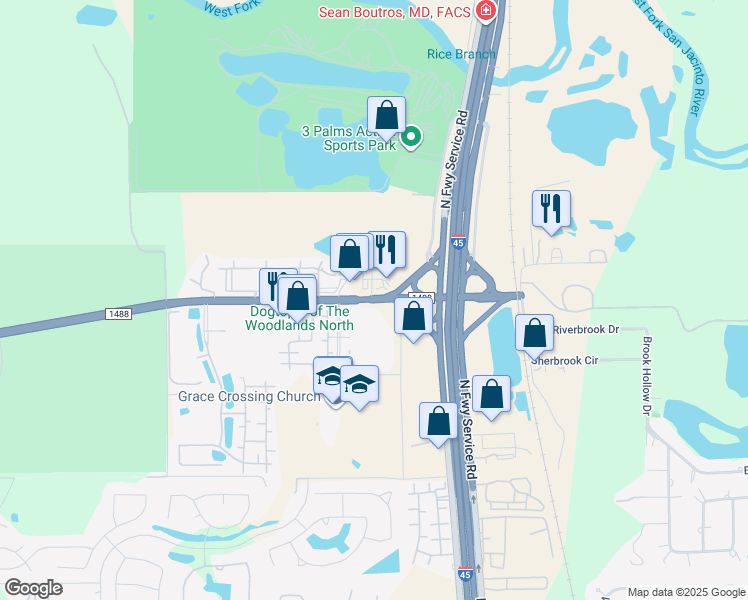Open the shopping marker by 3 Palms Sports Park
Viewport: 748px width, 600px height.
point(386,116)
